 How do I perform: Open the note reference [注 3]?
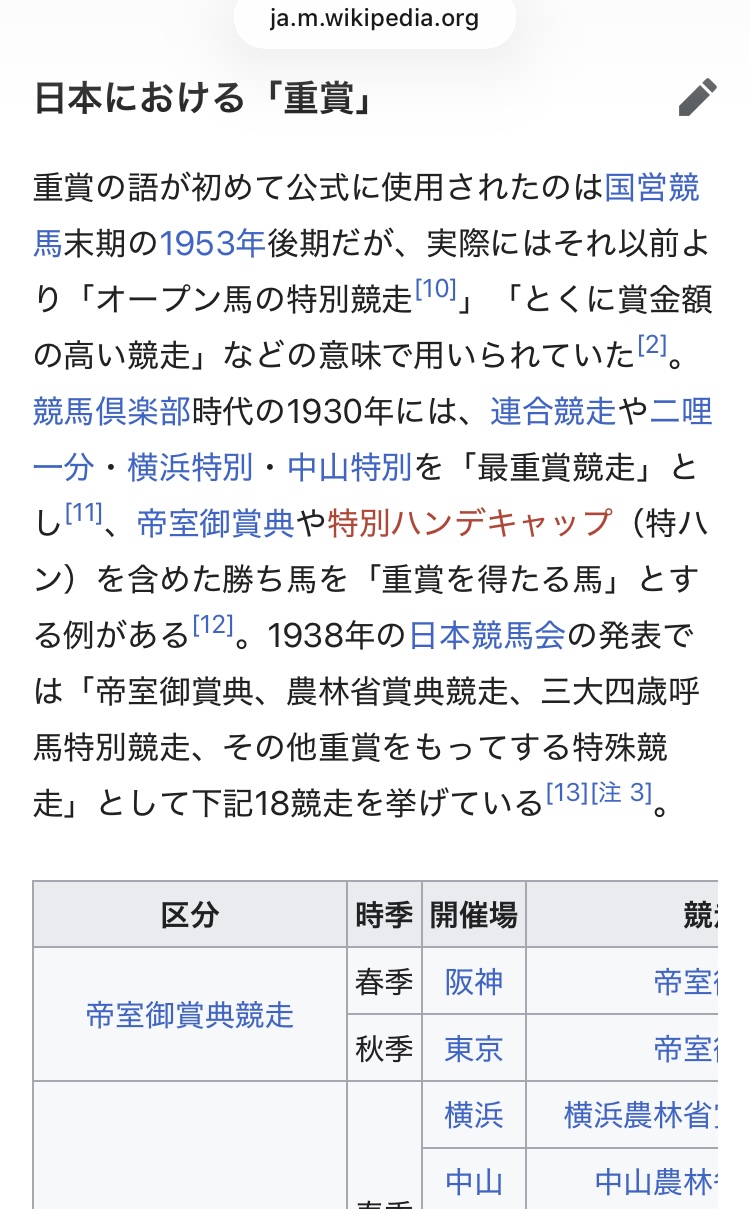pos(621,794)
